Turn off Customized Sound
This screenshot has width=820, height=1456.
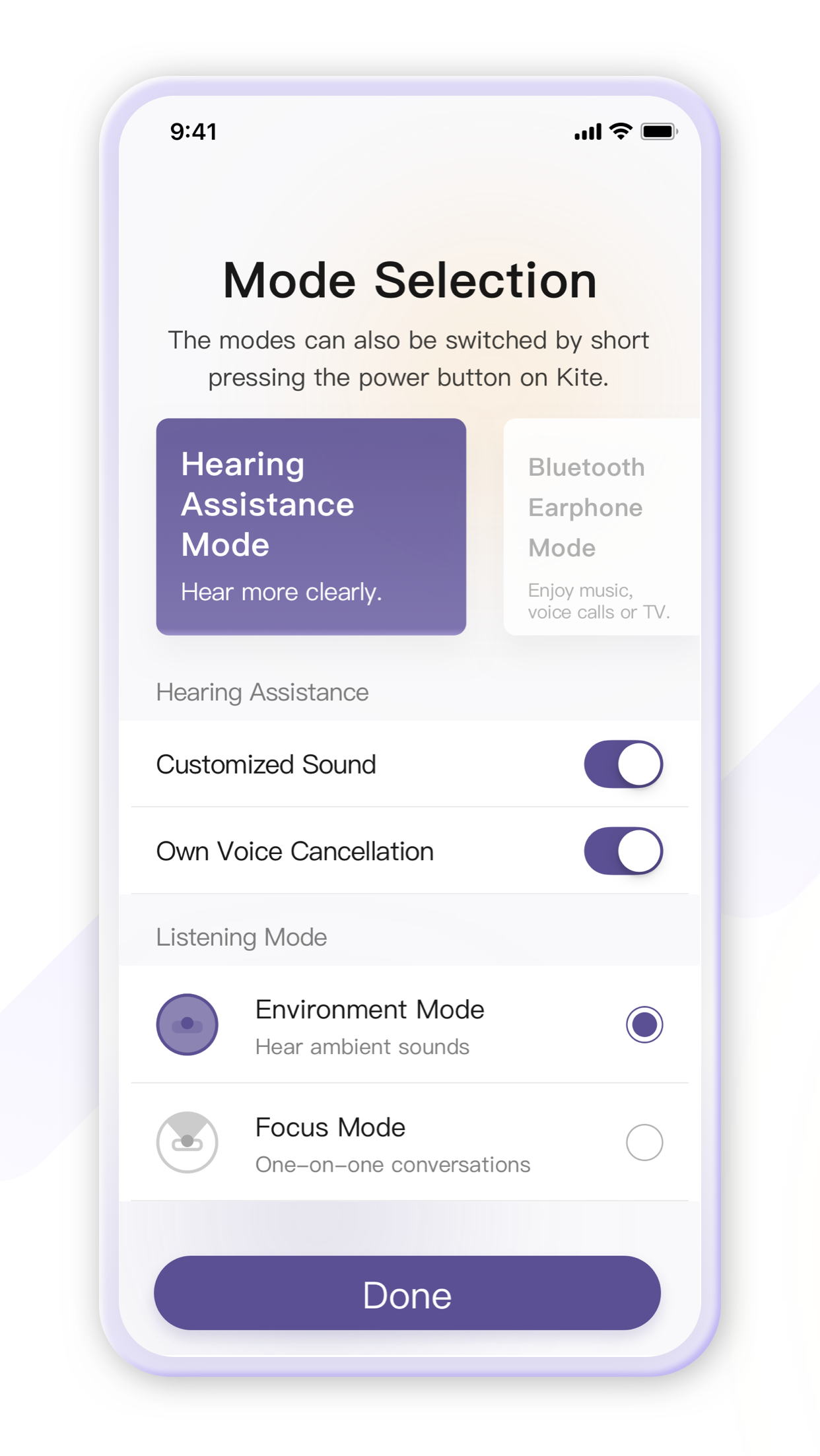[x=623, y=764]
